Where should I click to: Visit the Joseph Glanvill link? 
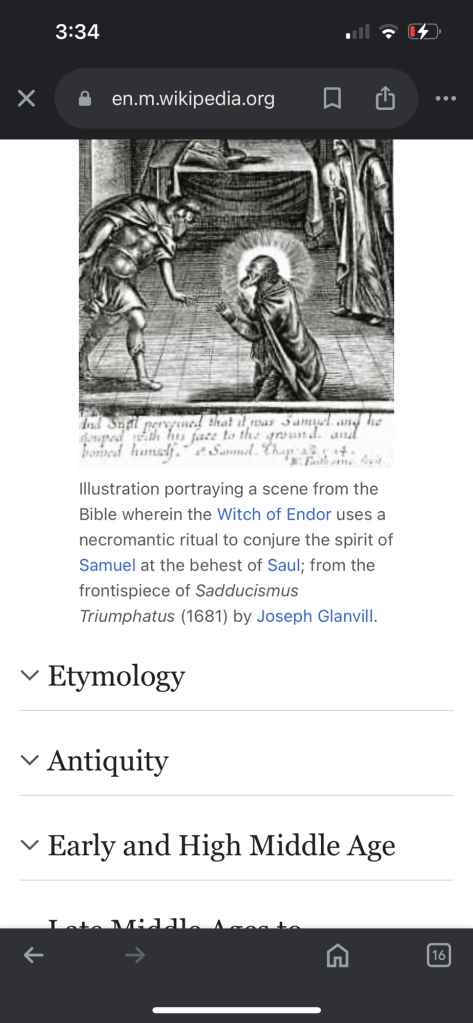316,617
